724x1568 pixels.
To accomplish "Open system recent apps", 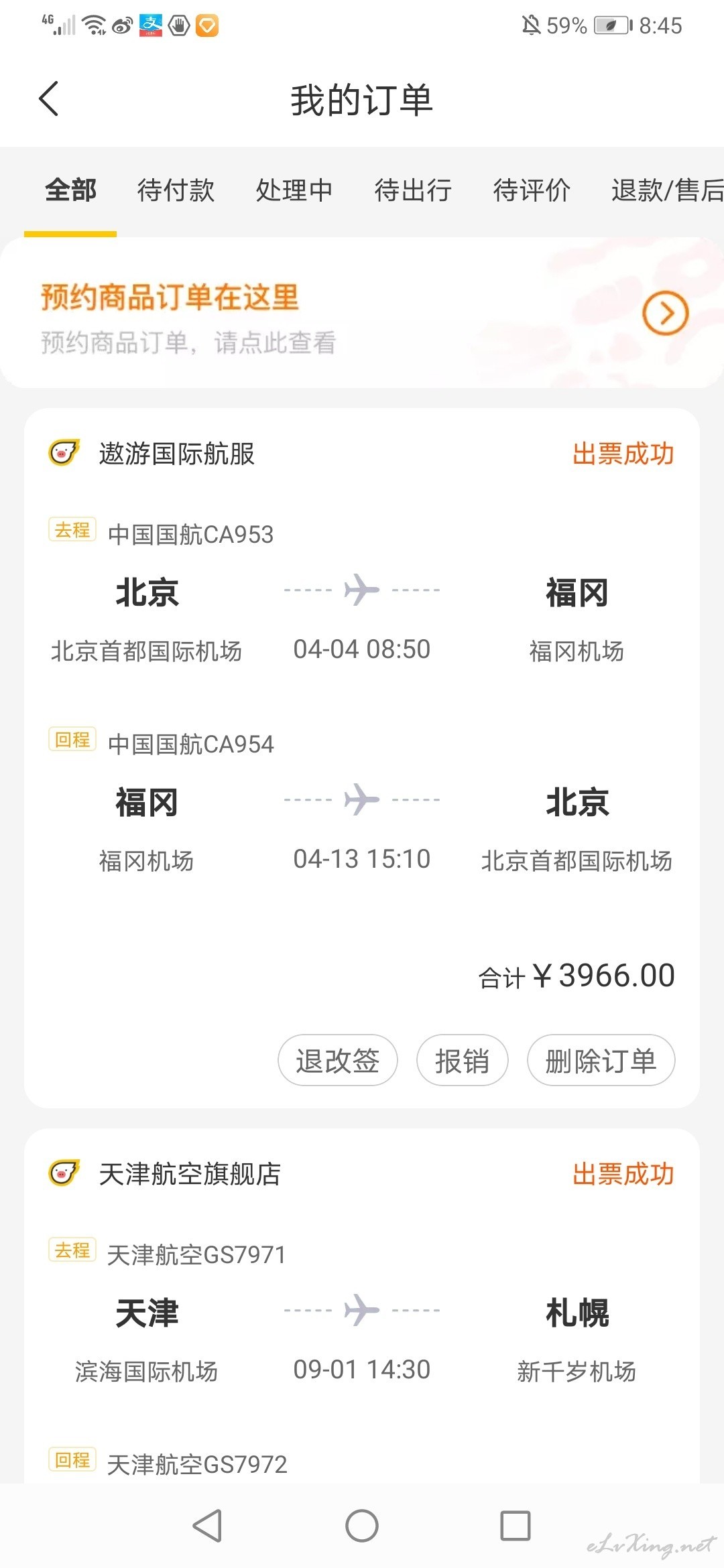I will (x=516, y=1526).
